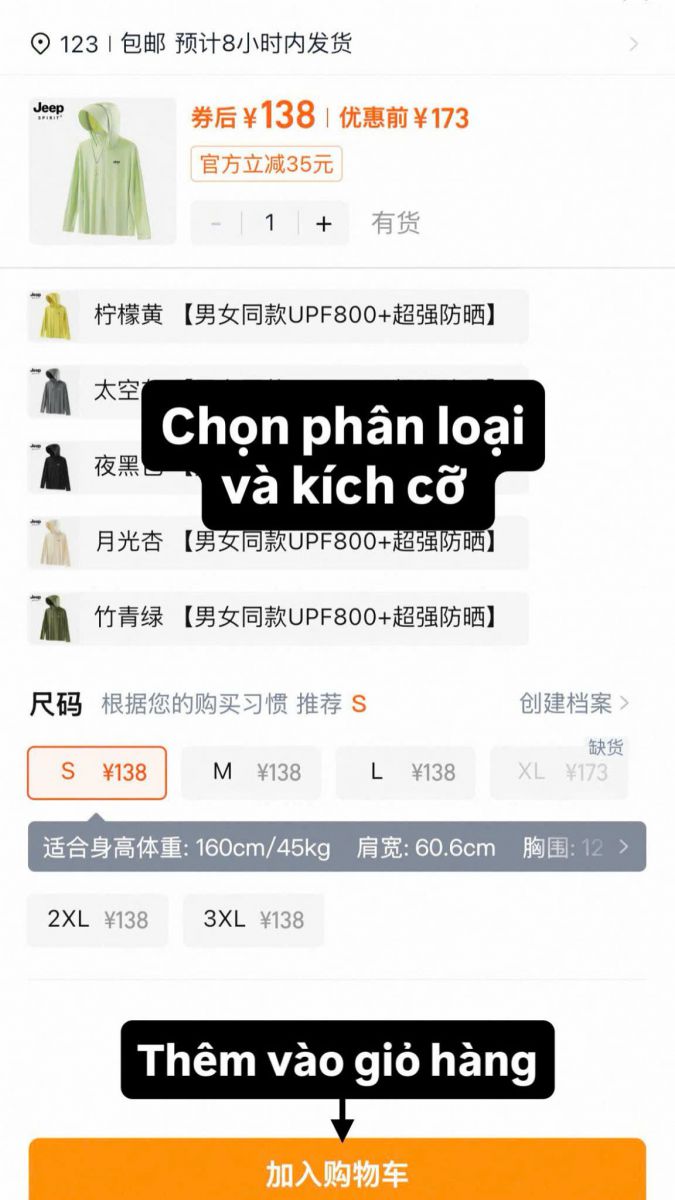Select size 2XL
The width and height of the screenshot is (675, 1200).
click(x=97, y=920)
